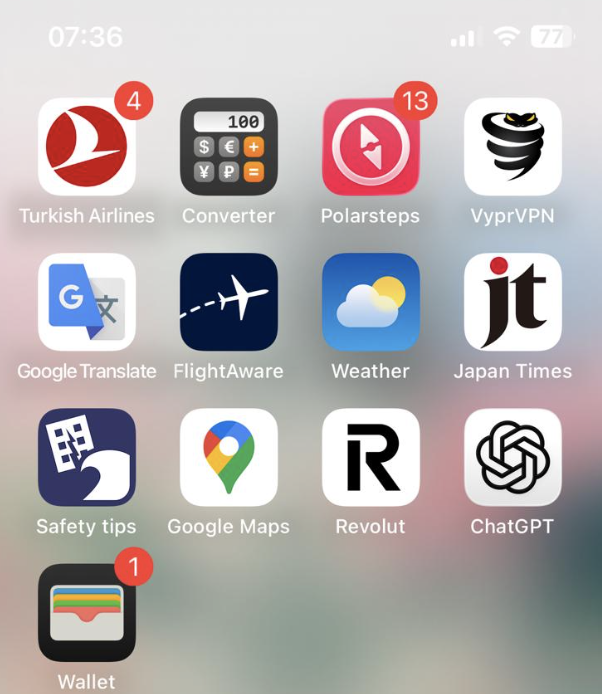Start the VyprVPN app
Image resolution: width=602 pixels, height=694 pixels.
tap(513, 147)
